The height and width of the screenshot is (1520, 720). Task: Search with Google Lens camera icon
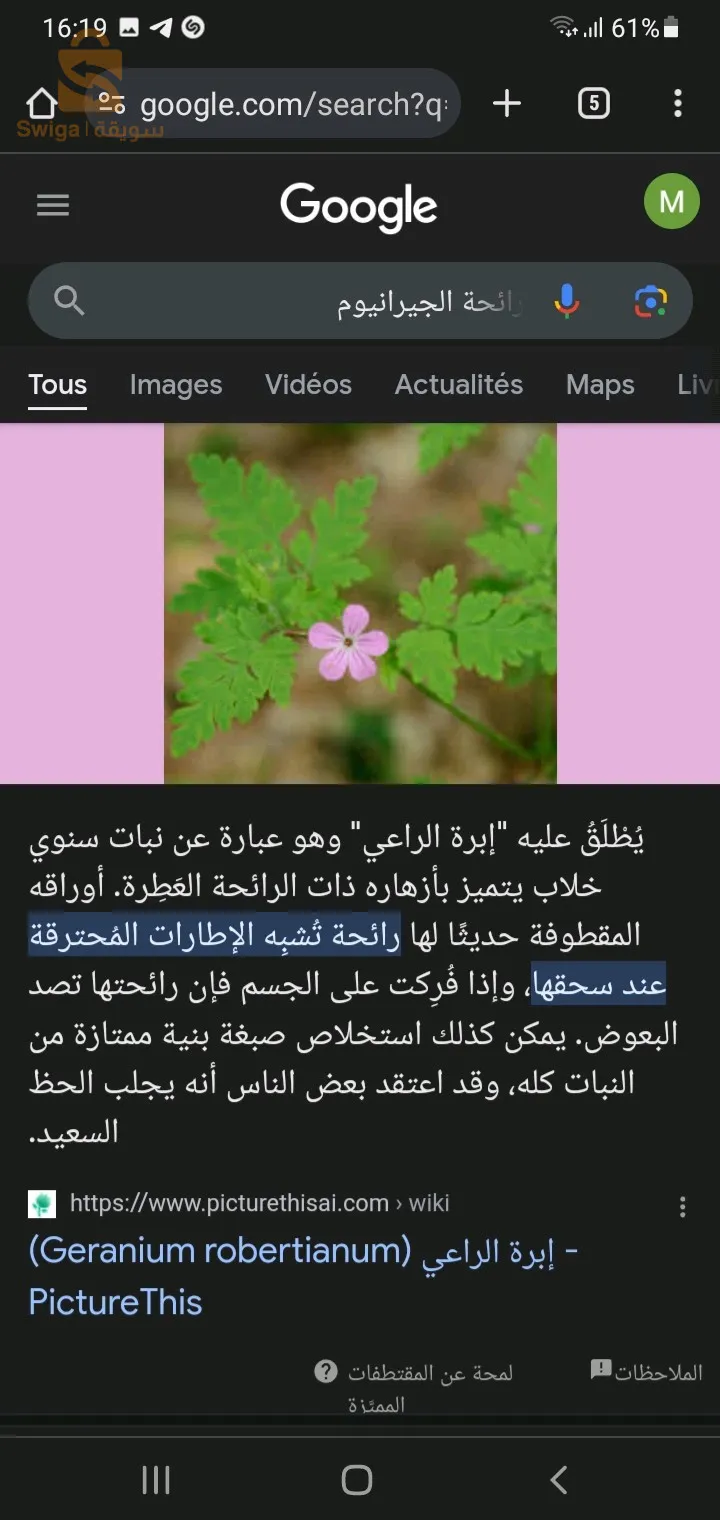(650, 301)
